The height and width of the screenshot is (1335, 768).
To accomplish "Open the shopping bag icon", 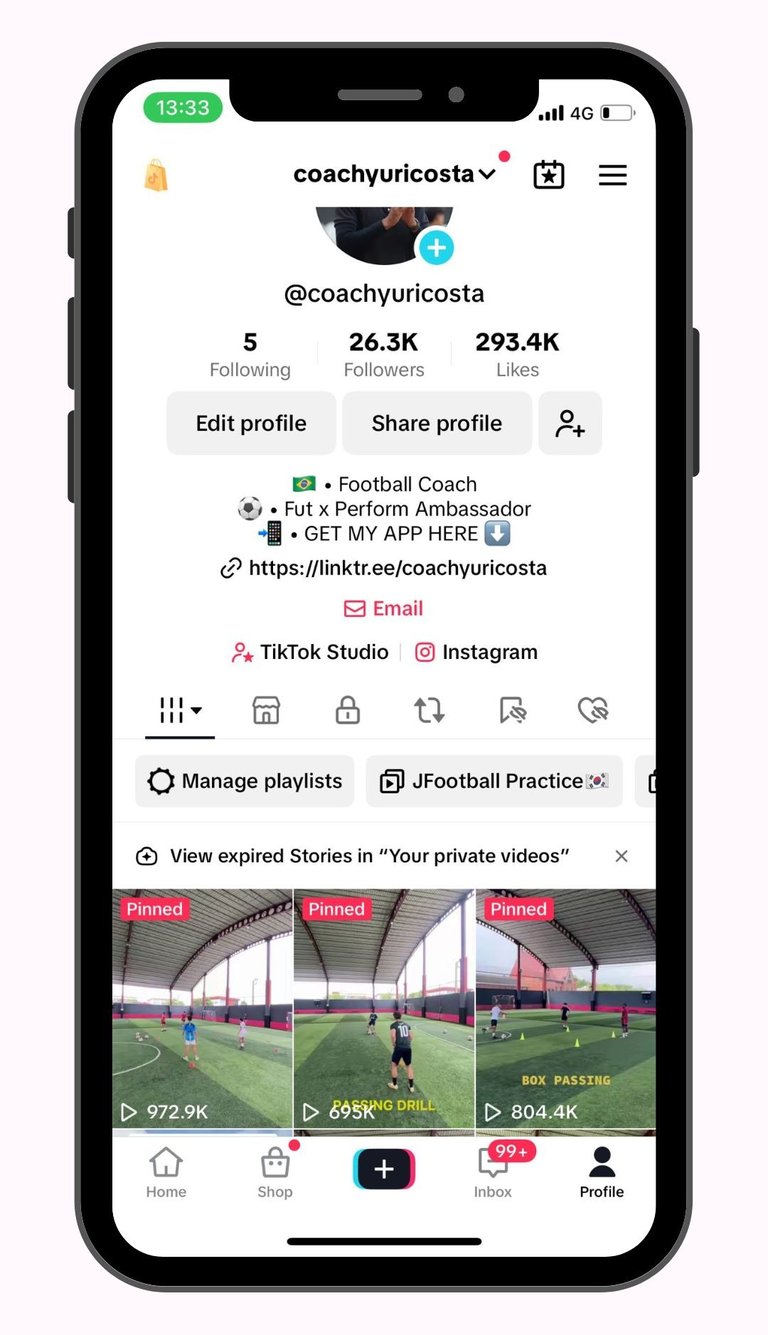I will coord(156,175).
